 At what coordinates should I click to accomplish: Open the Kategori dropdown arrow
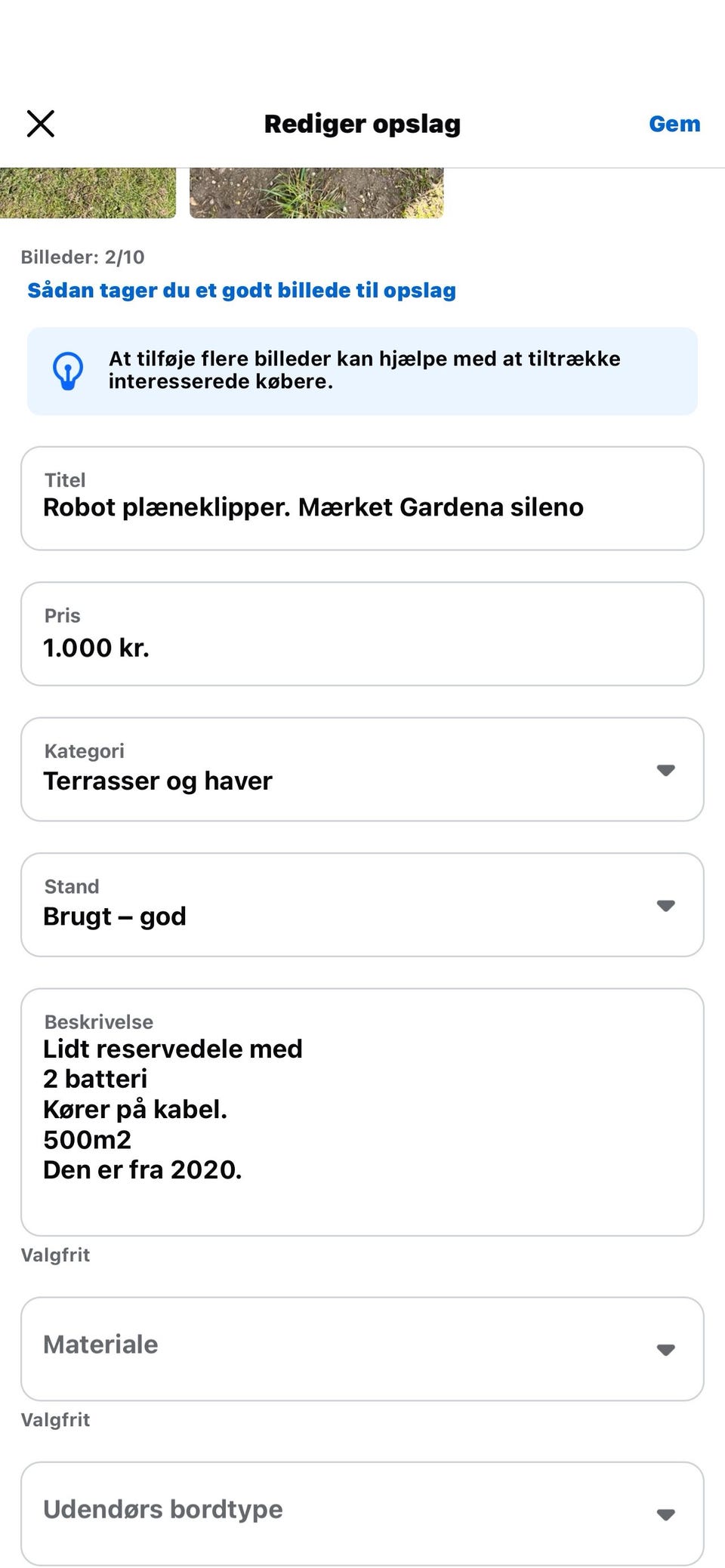[x=665, y=770]
